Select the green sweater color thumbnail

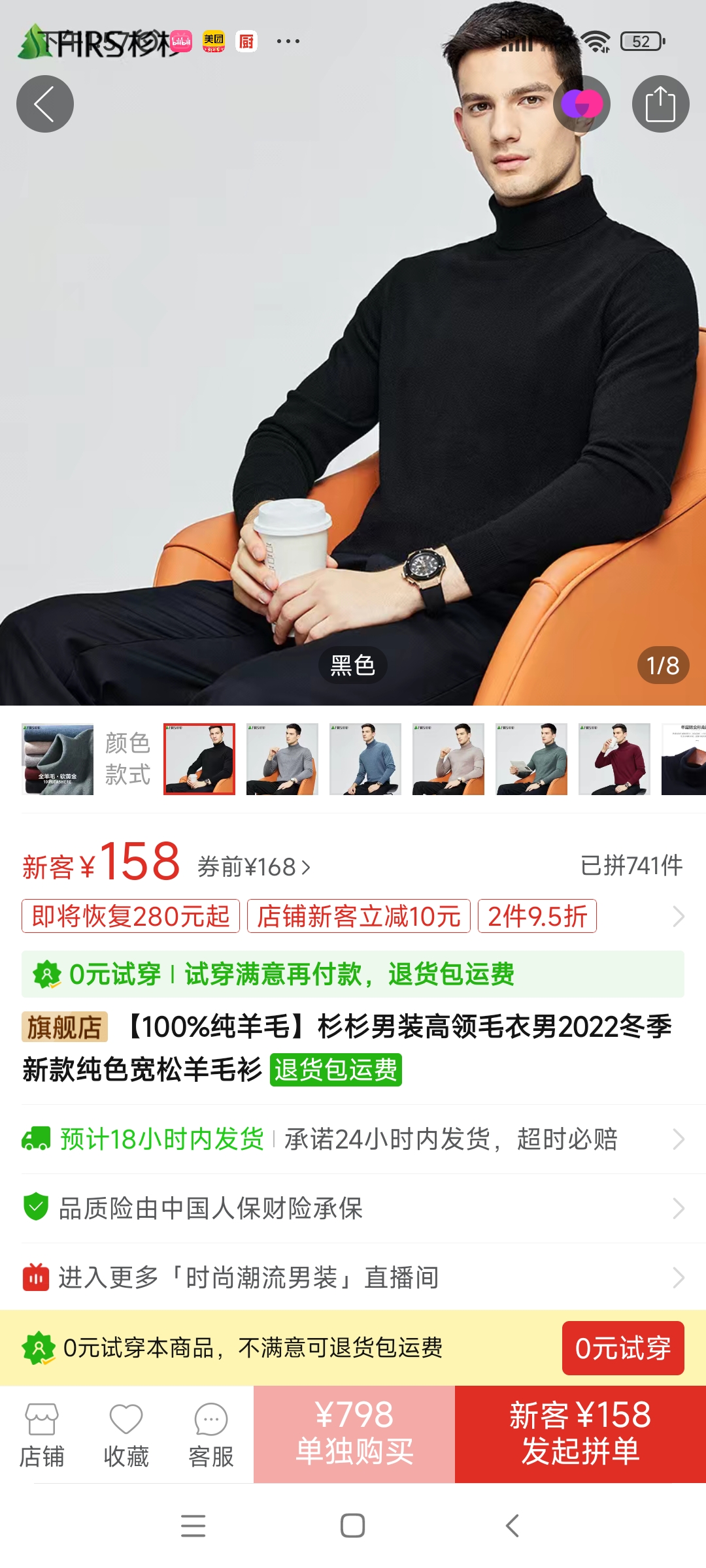[531, 759]
